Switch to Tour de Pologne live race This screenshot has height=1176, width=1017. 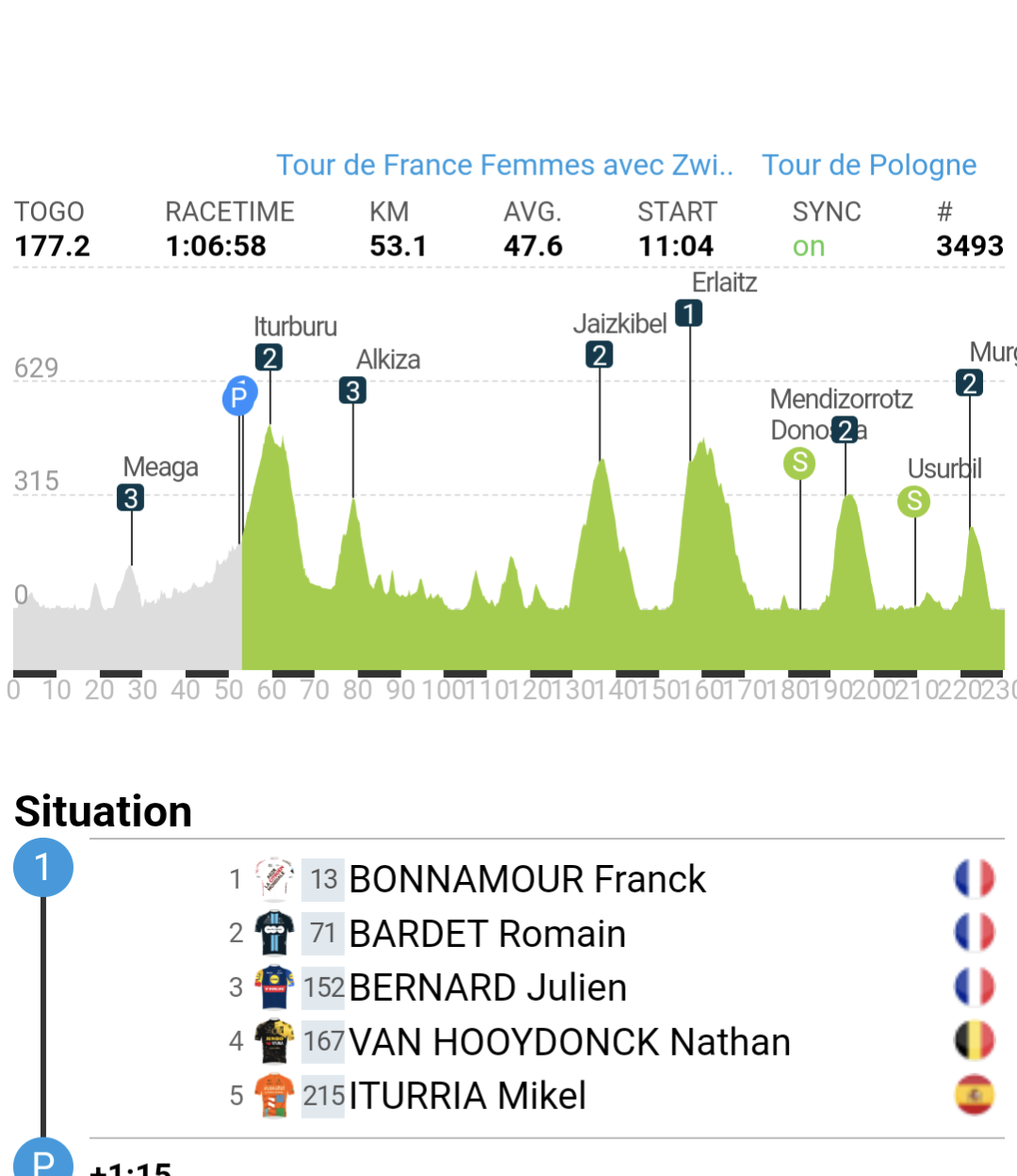869,165
